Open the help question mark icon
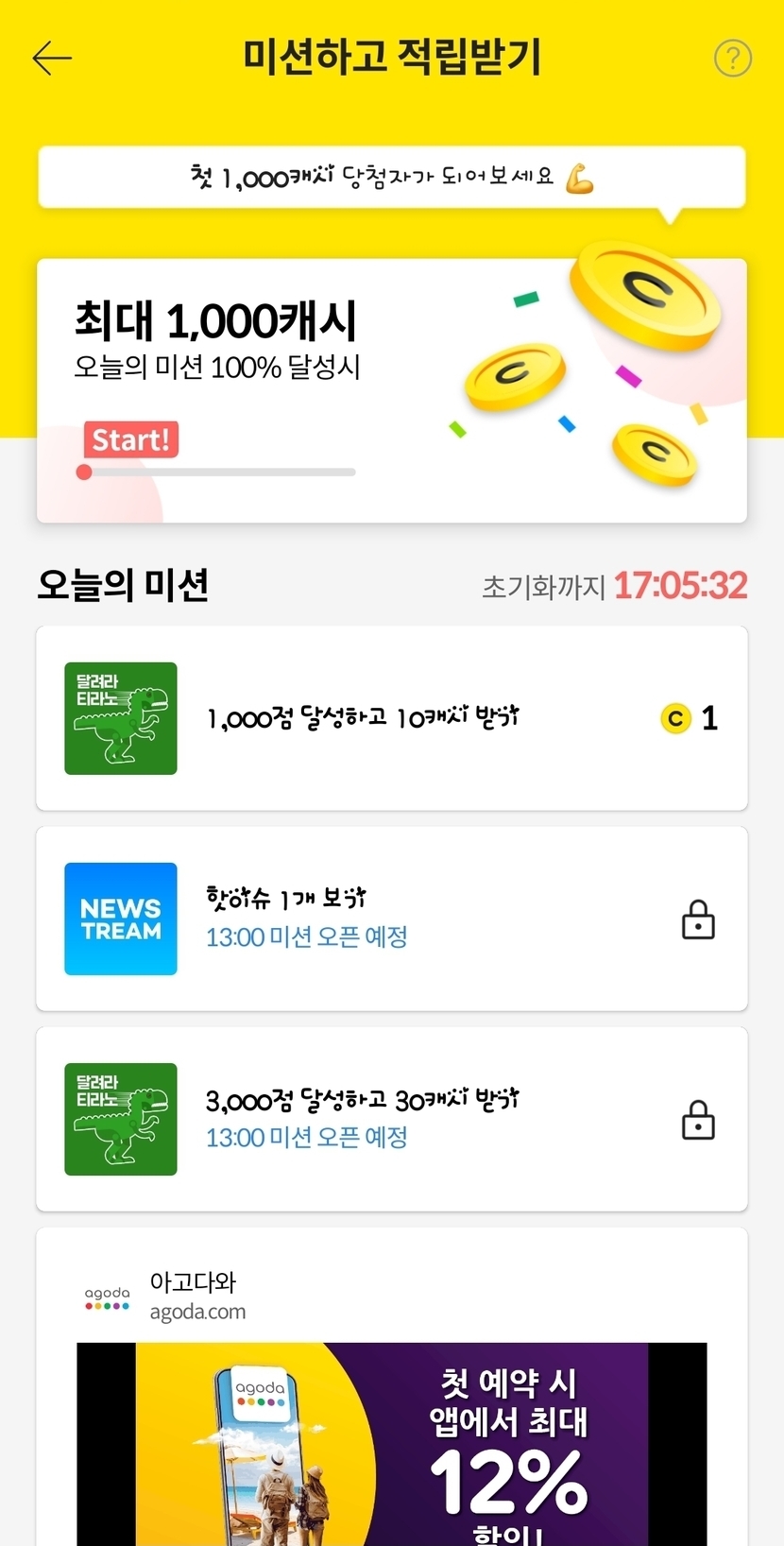Viewport: 784px width, 1546px height. click(x=732, y=59)
